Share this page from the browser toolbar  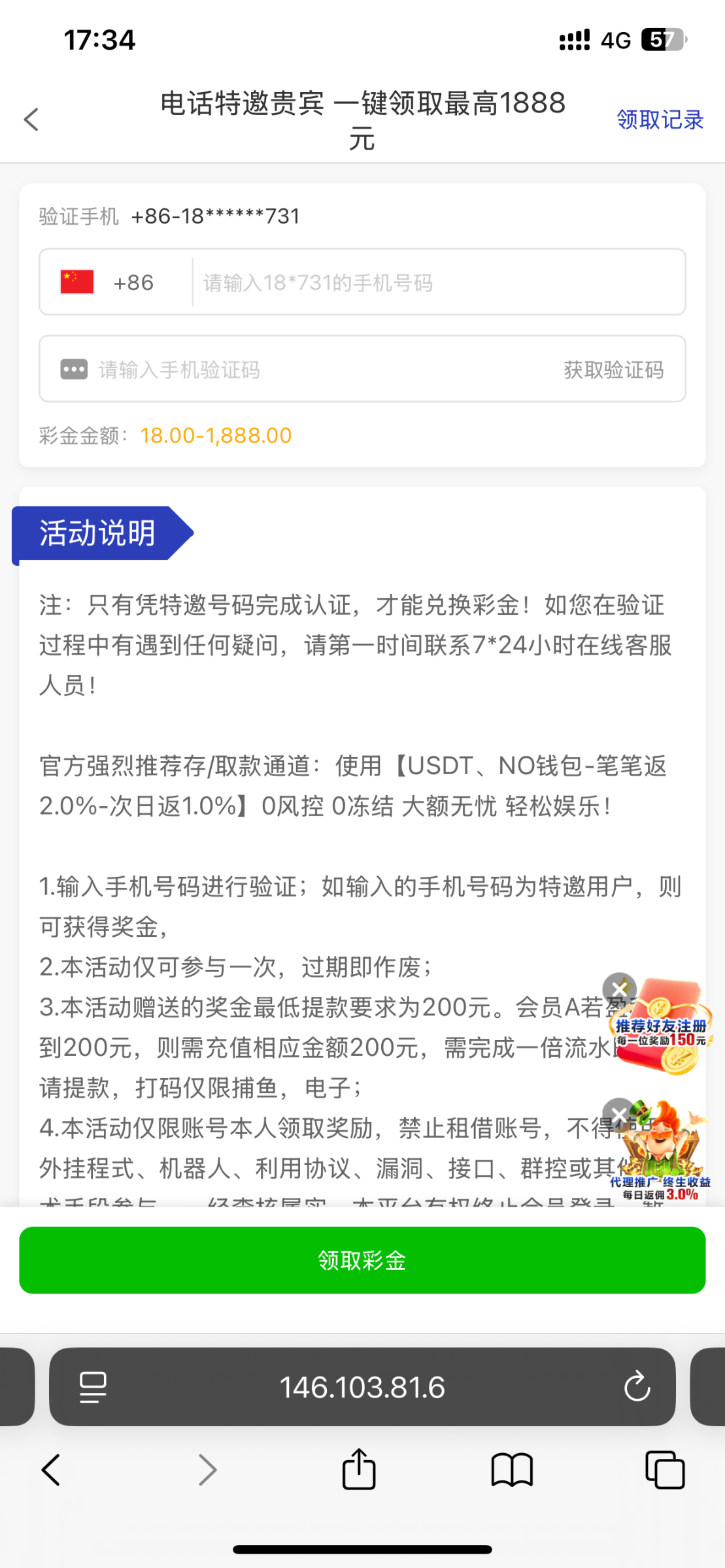point(359,1470)
